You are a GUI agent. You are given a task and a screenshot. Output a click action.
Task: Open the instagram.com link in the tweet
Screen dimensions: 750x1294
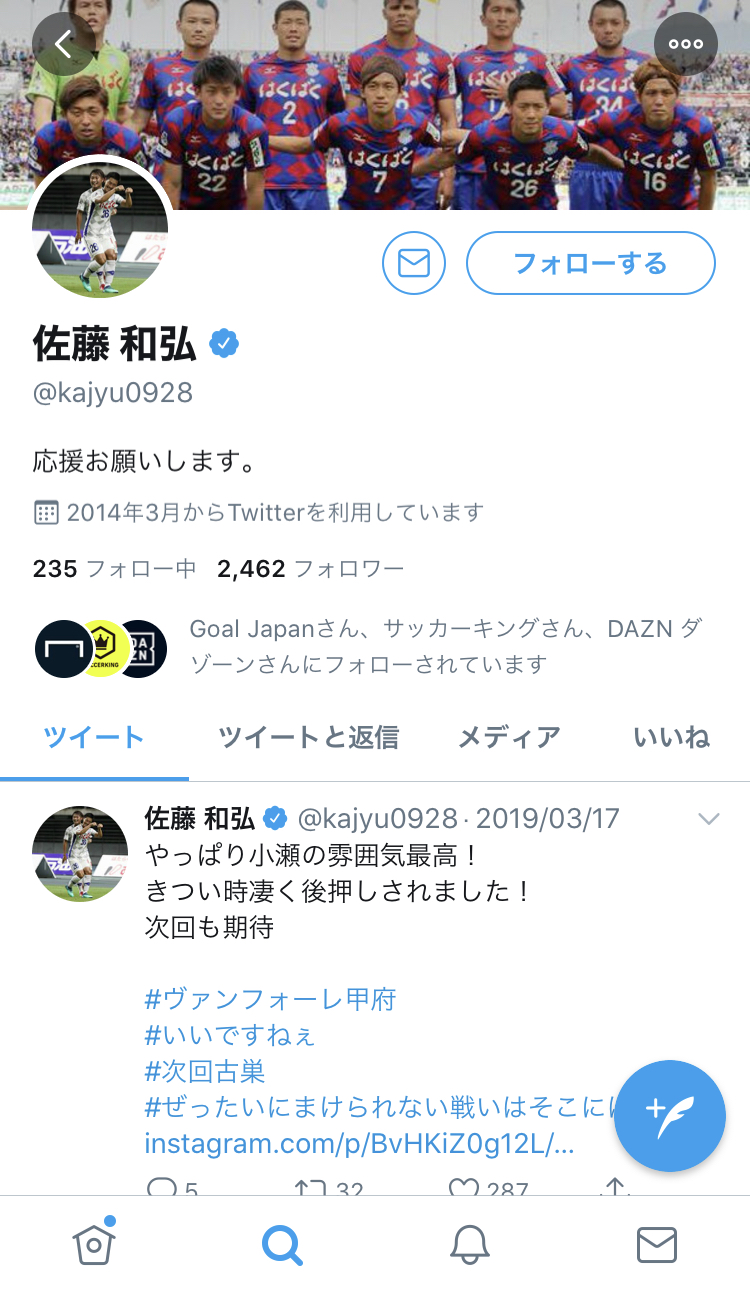click(359, 1143)
